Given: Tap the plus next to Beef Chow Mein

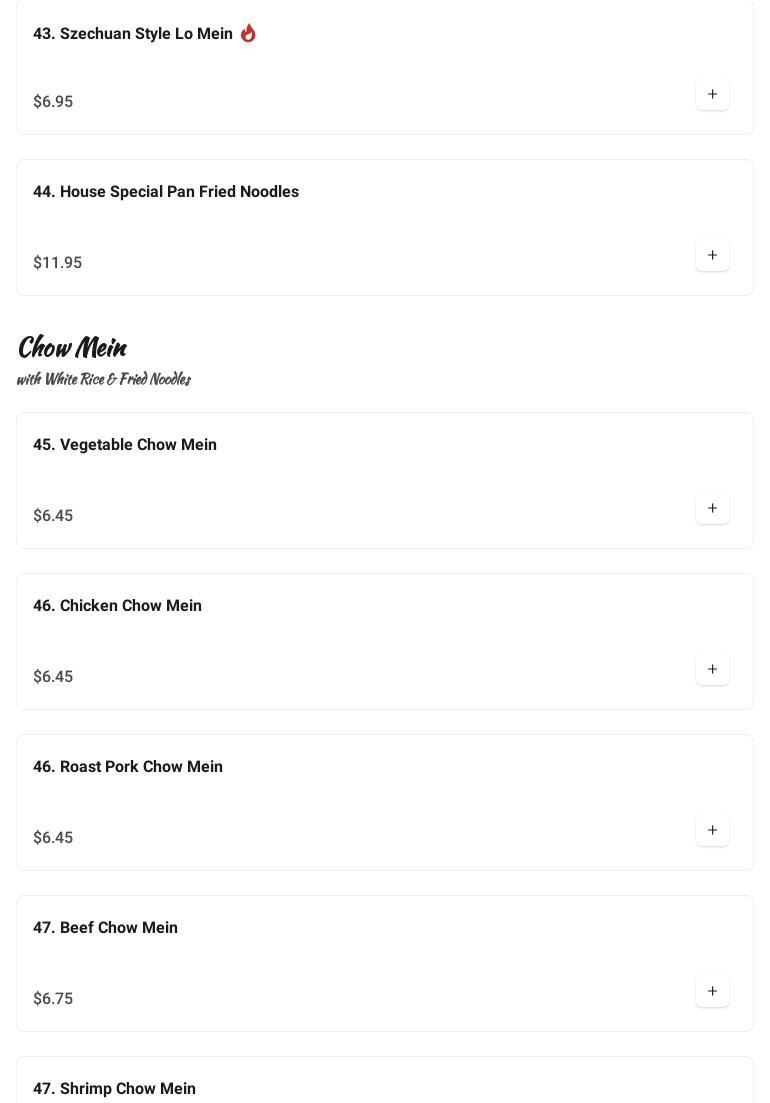Looking at the screenshot, I should [x=712, y=992].
